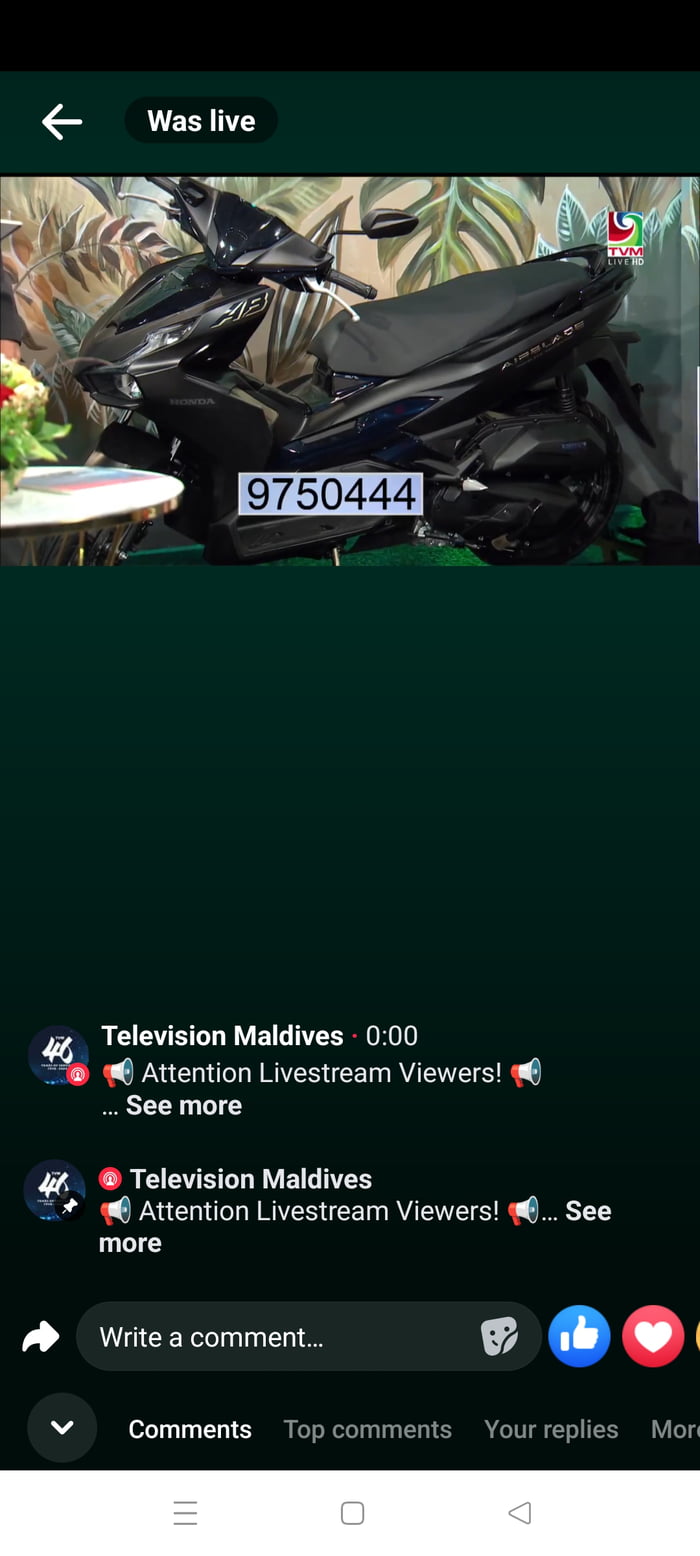Switch to the Your replies tab
This screenshot has height=1556, width=700.
coord(551,1429)
